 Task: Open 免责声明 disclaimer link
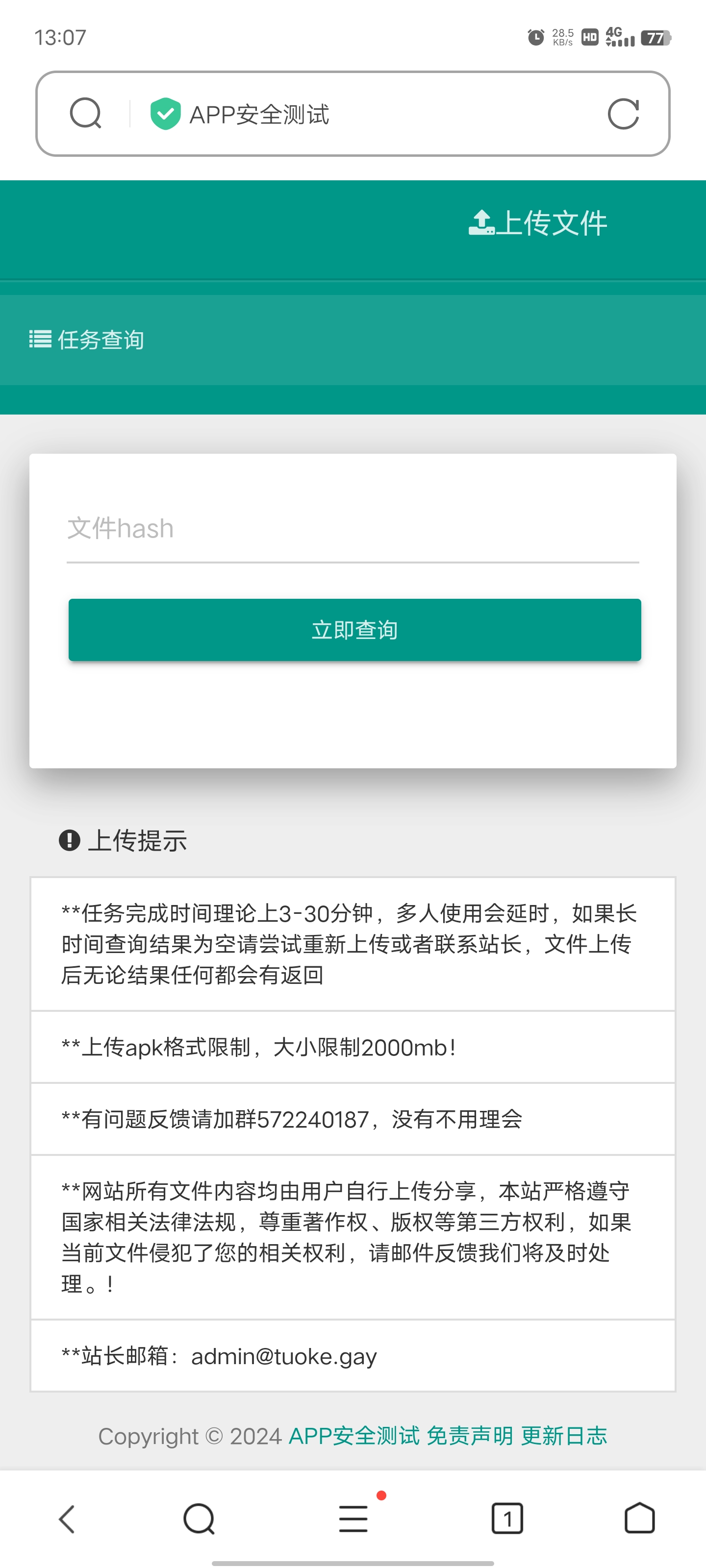[470, 1436]
